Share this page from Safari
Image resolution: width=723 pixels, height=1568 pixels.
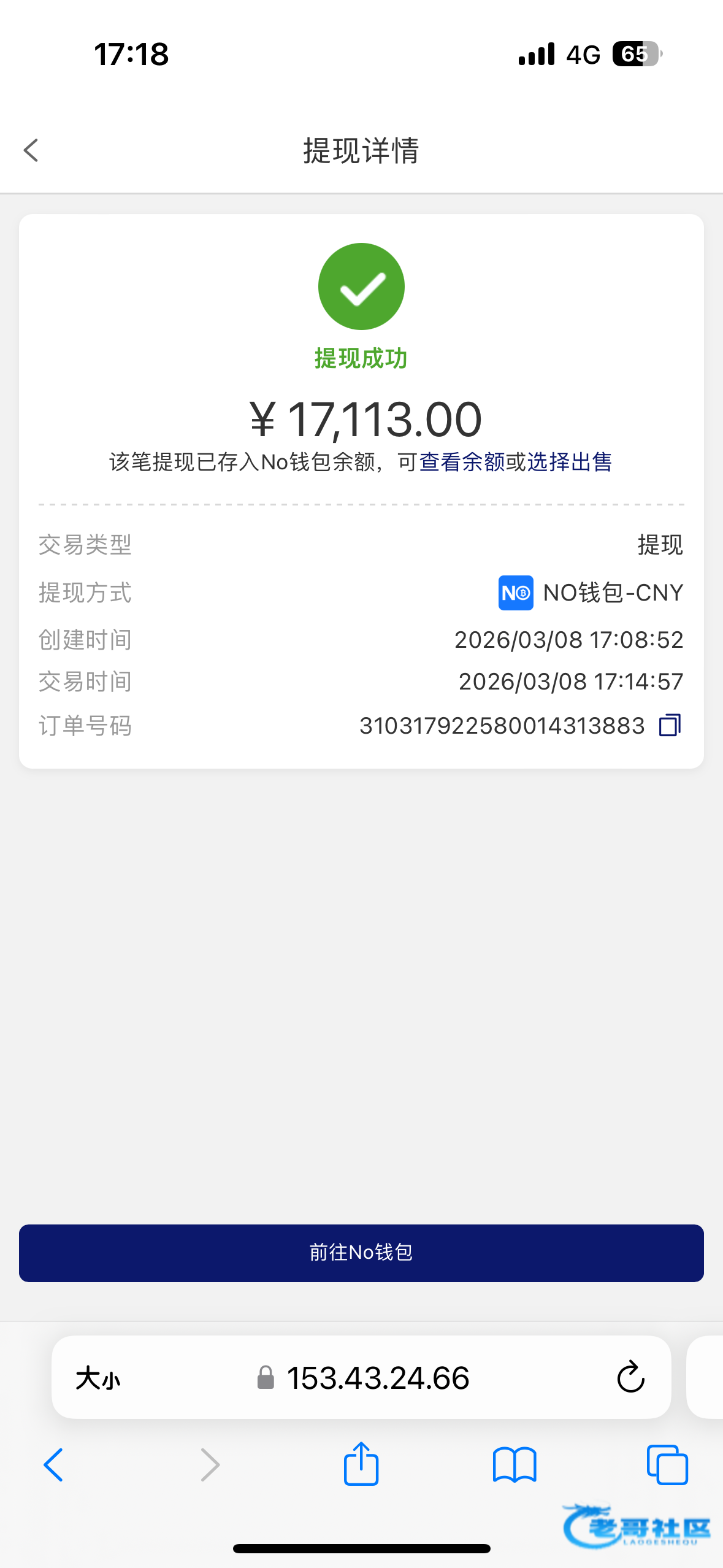tap(361, 1464)
